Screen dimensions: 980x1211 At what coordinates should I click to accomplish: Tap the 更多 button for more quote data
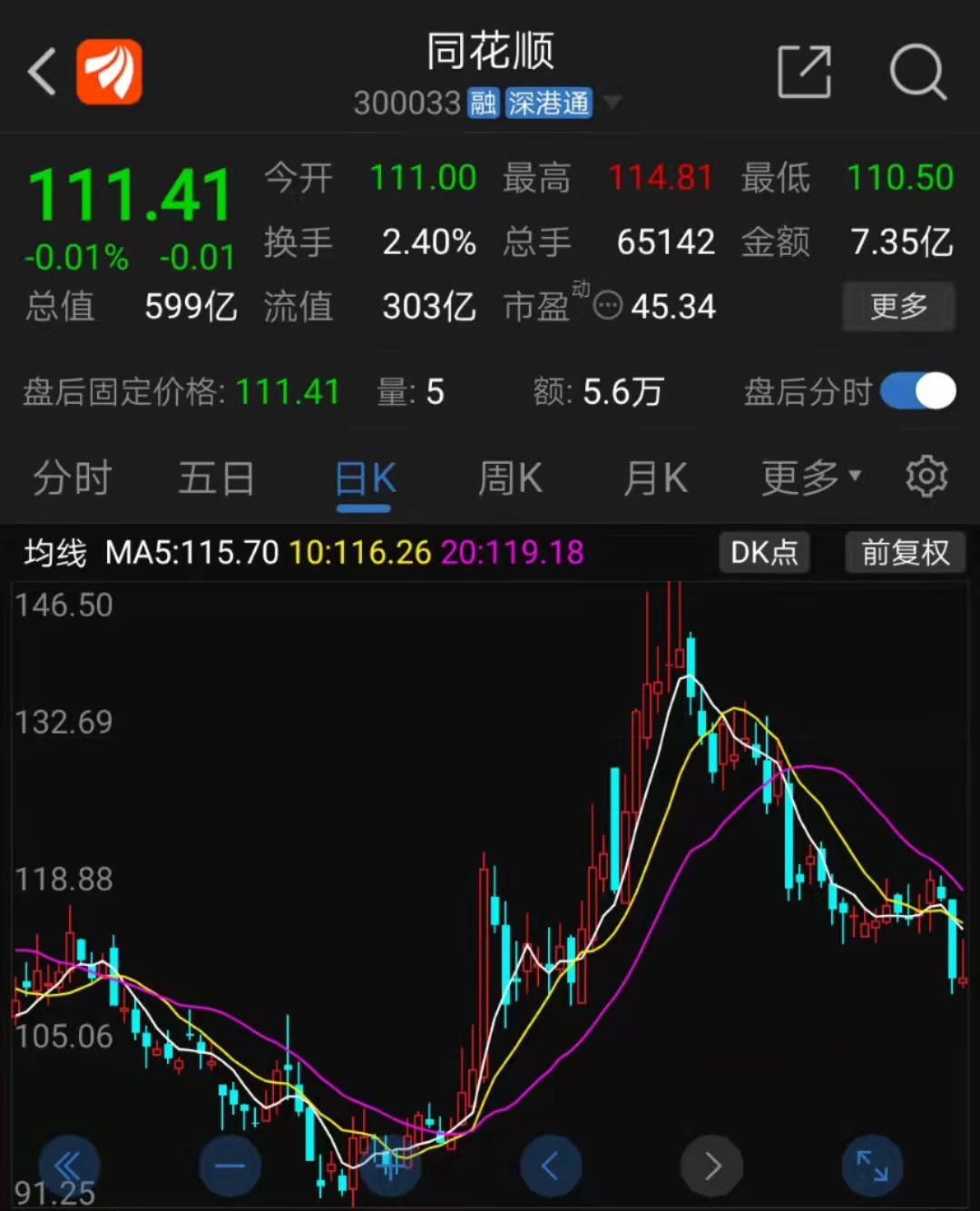[898, 306]
